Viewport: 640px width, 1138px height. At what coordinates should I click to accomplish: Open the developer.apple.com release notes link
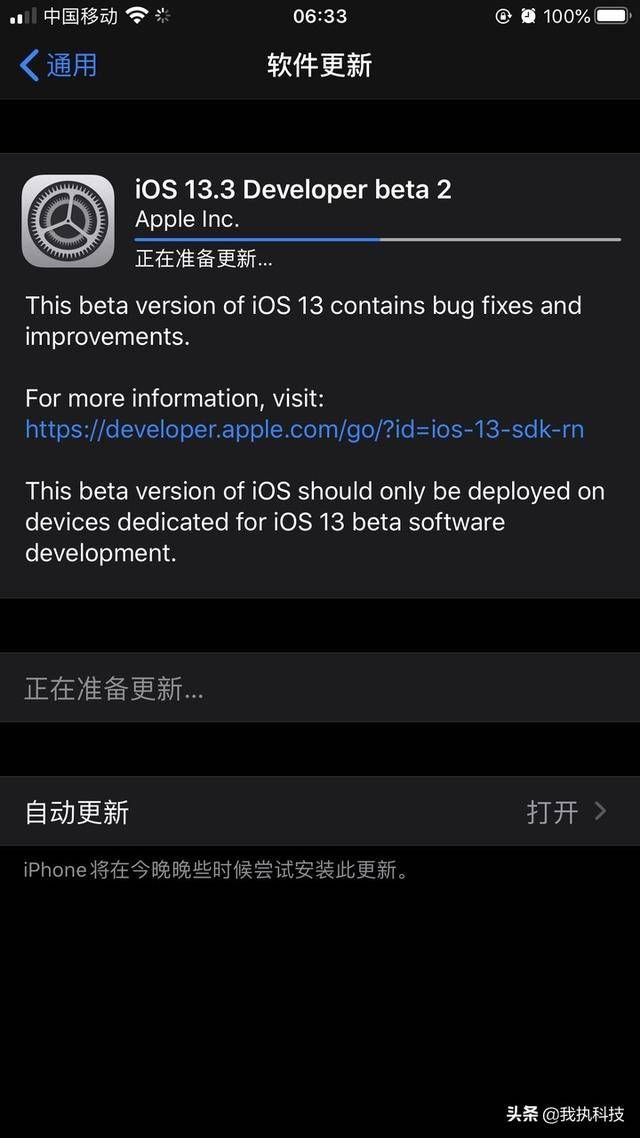(x=304, y=430)
